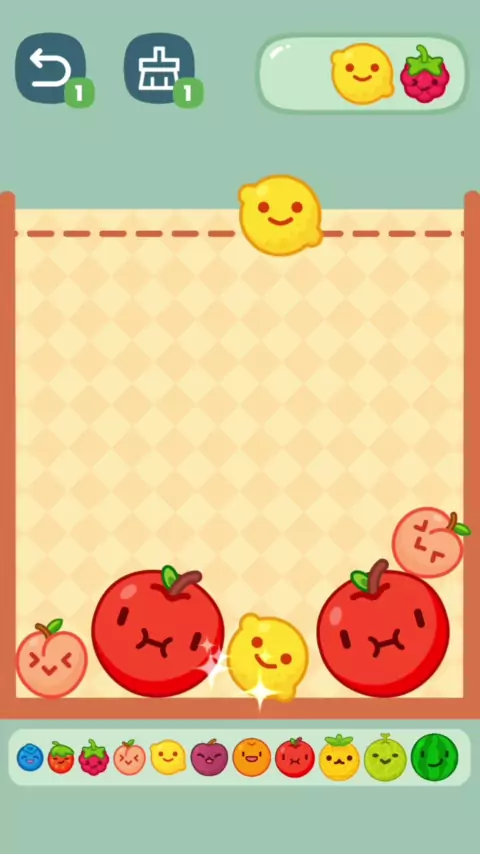
Task: Use the broom clear power-up
Action: point(159,68)
